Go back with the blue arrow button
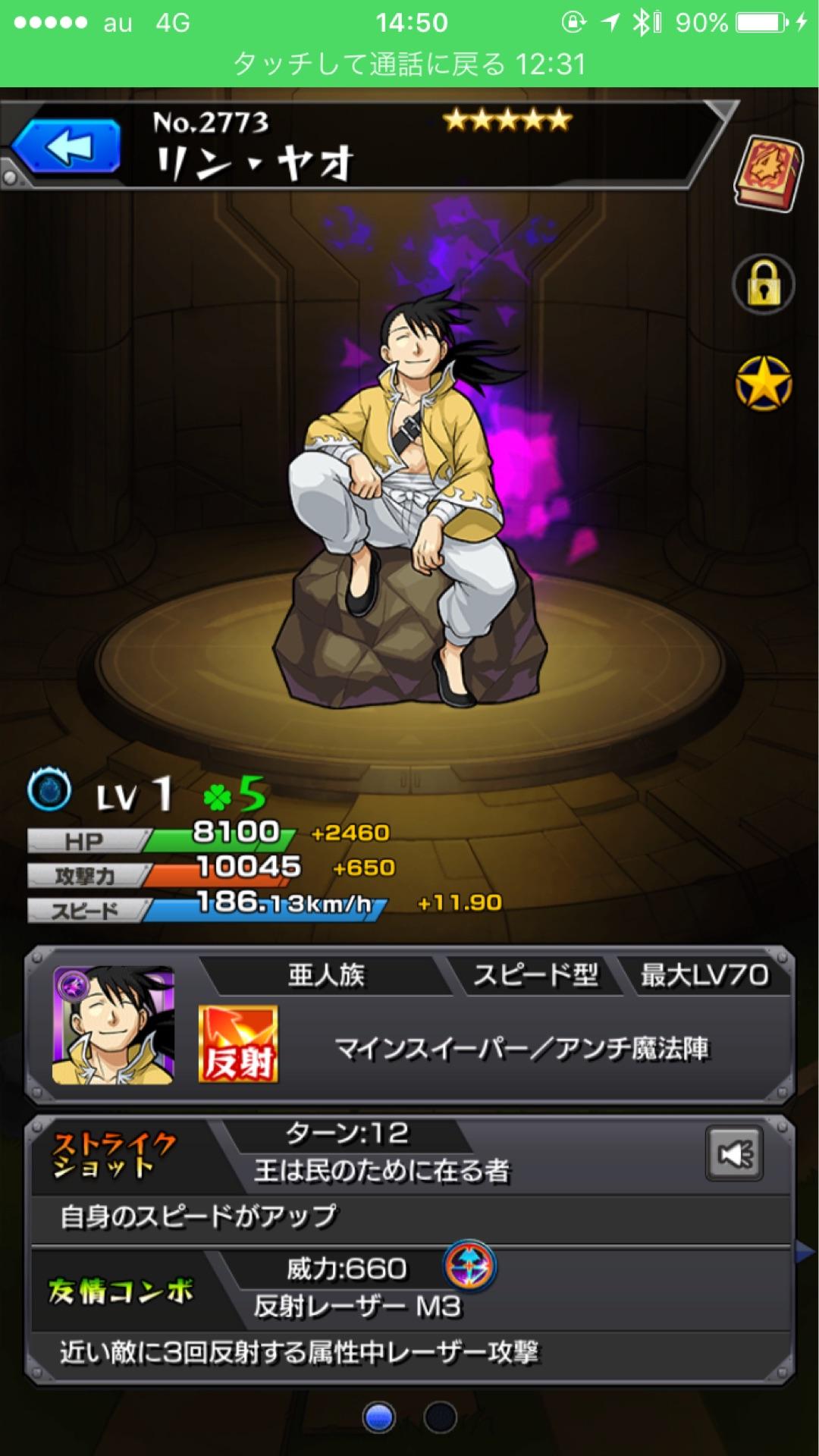This screenshot has width=819, height=1456. (68, 146)
